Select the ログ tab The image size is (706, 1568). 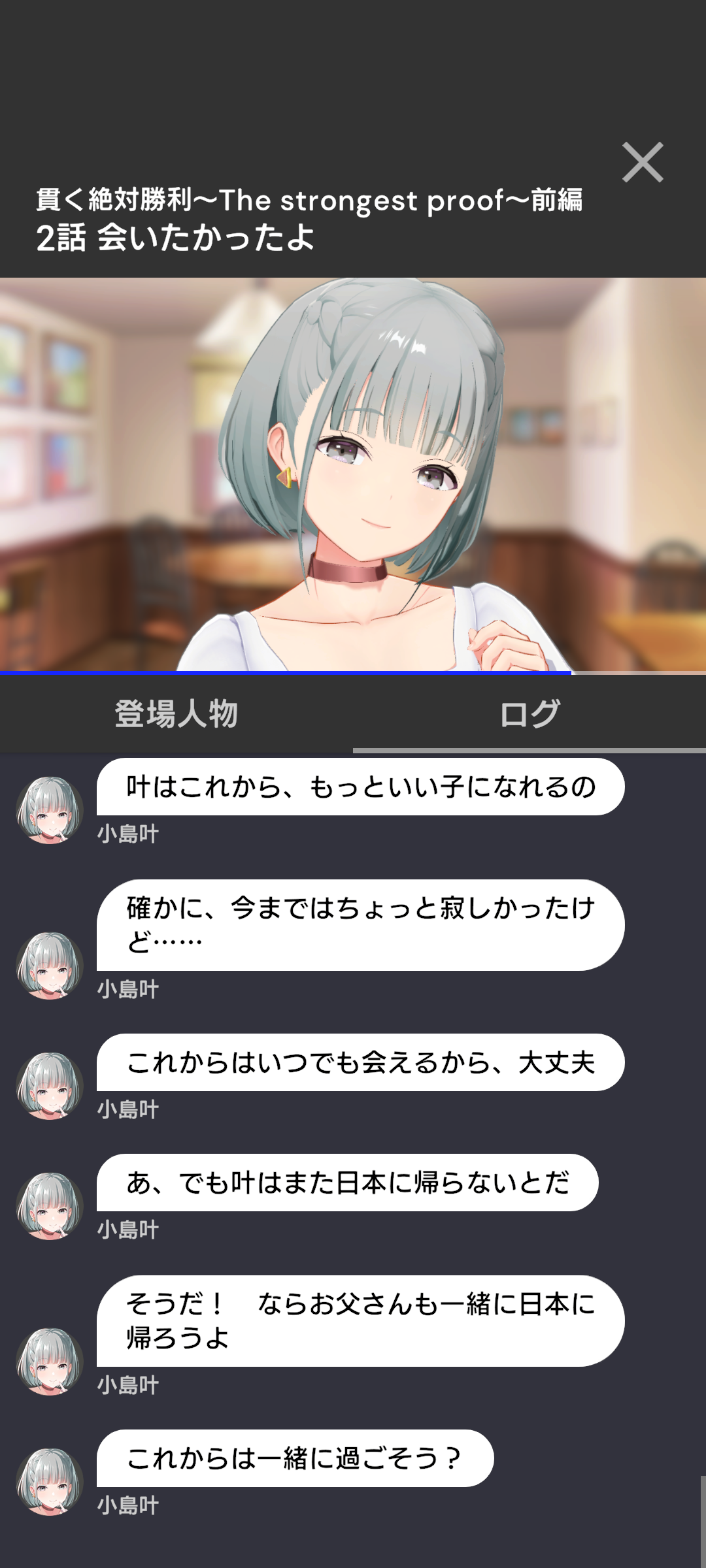pyautogui.click(x=529, y=713)
